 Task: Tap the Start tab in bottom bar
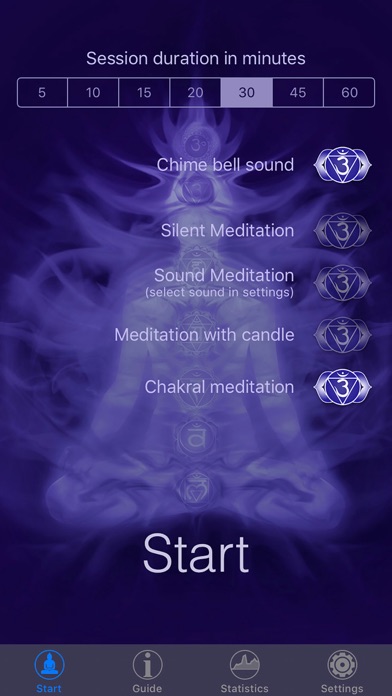49,672
